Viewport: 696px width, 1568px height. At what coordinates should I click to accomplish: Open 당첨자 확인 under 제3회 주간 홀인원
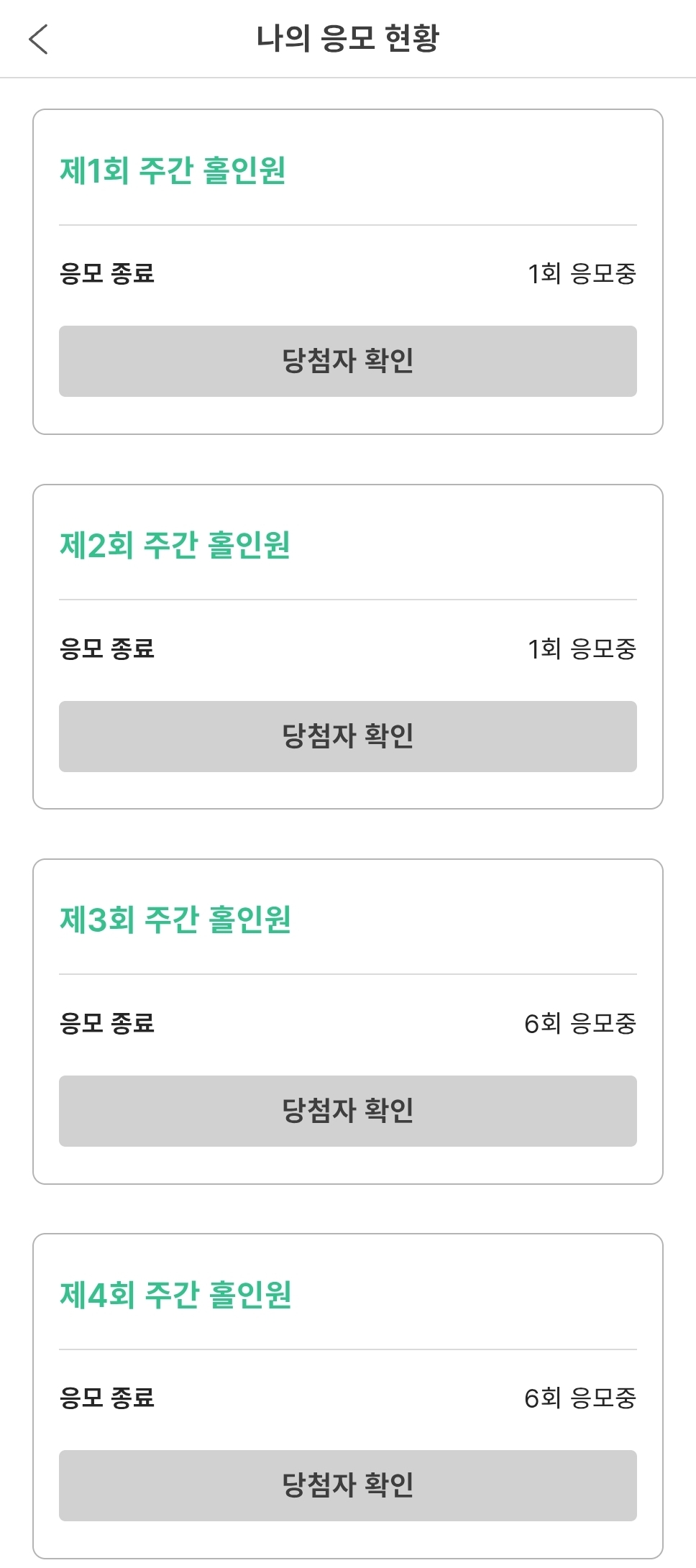pos(348,1111)
